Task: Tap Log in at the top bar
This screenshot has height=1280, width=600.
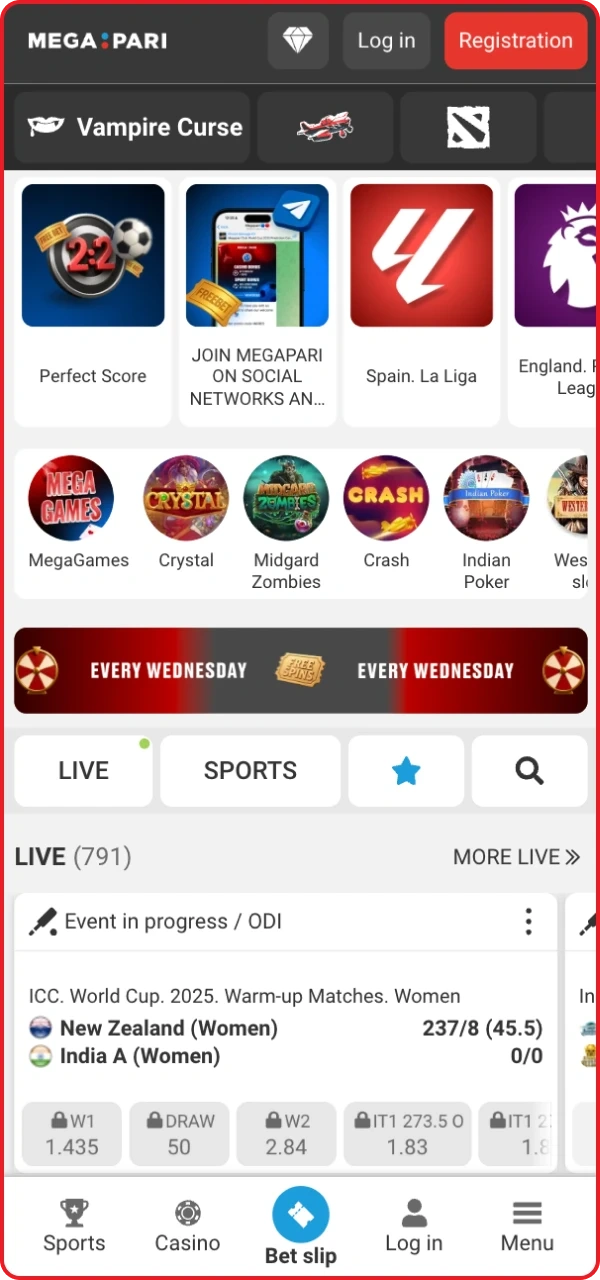Action: click(386, 41)
